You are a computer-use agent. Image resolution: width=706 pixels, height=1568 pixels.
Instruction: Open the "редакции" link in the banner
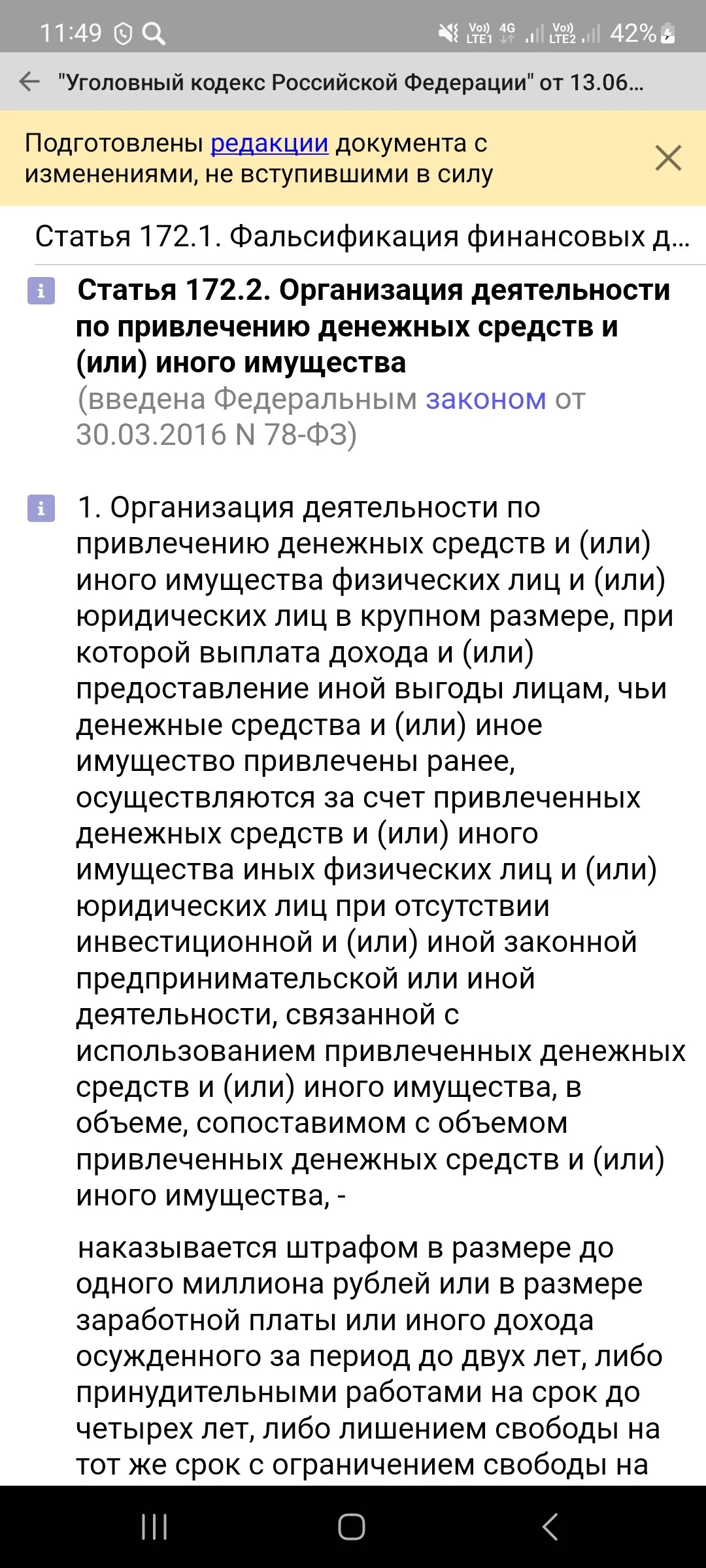269,143
